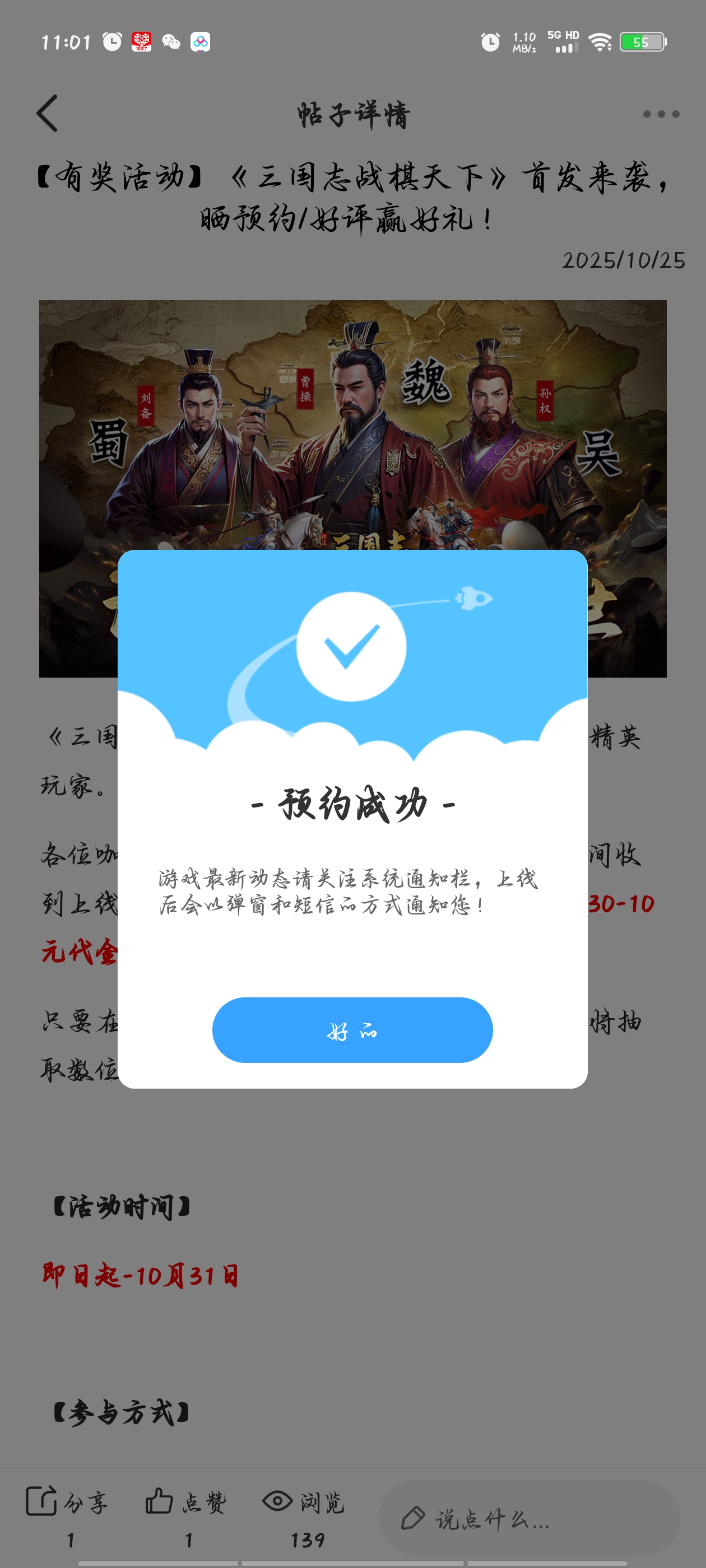Open the three-dot overflow menu
The image size is (706, 1568).
661,114
